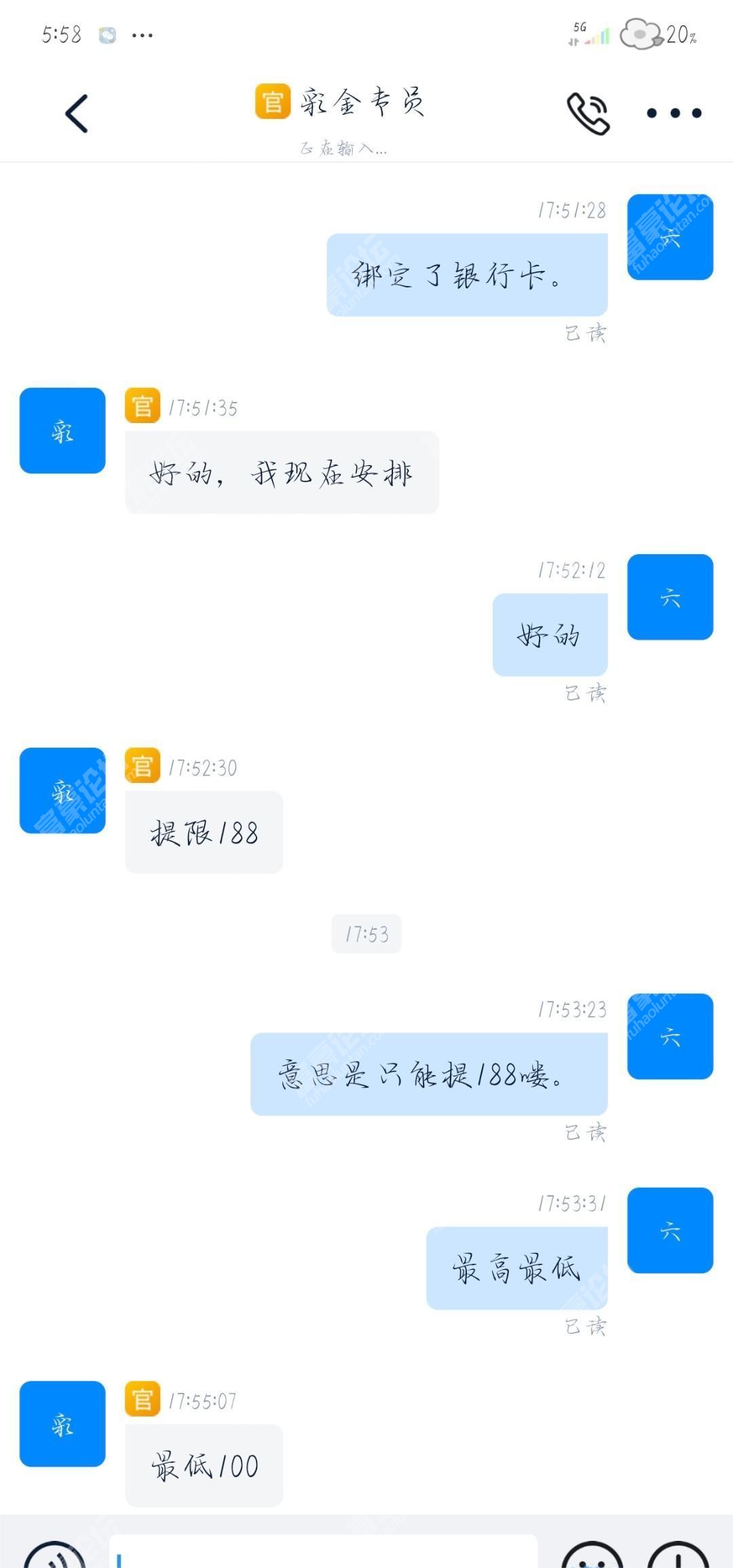Open the voice input icon
The height and width of the screenshot is (1568, 733).
coord(54,1558)
